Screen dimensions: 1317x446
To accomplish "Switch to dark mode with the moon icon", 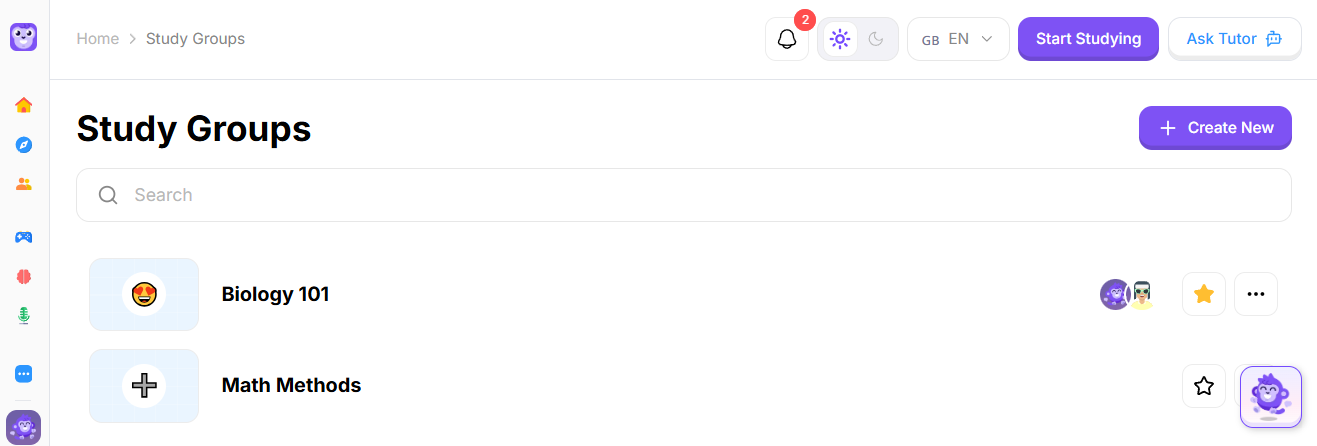I will pyautogui.click(x=876, y=39).
